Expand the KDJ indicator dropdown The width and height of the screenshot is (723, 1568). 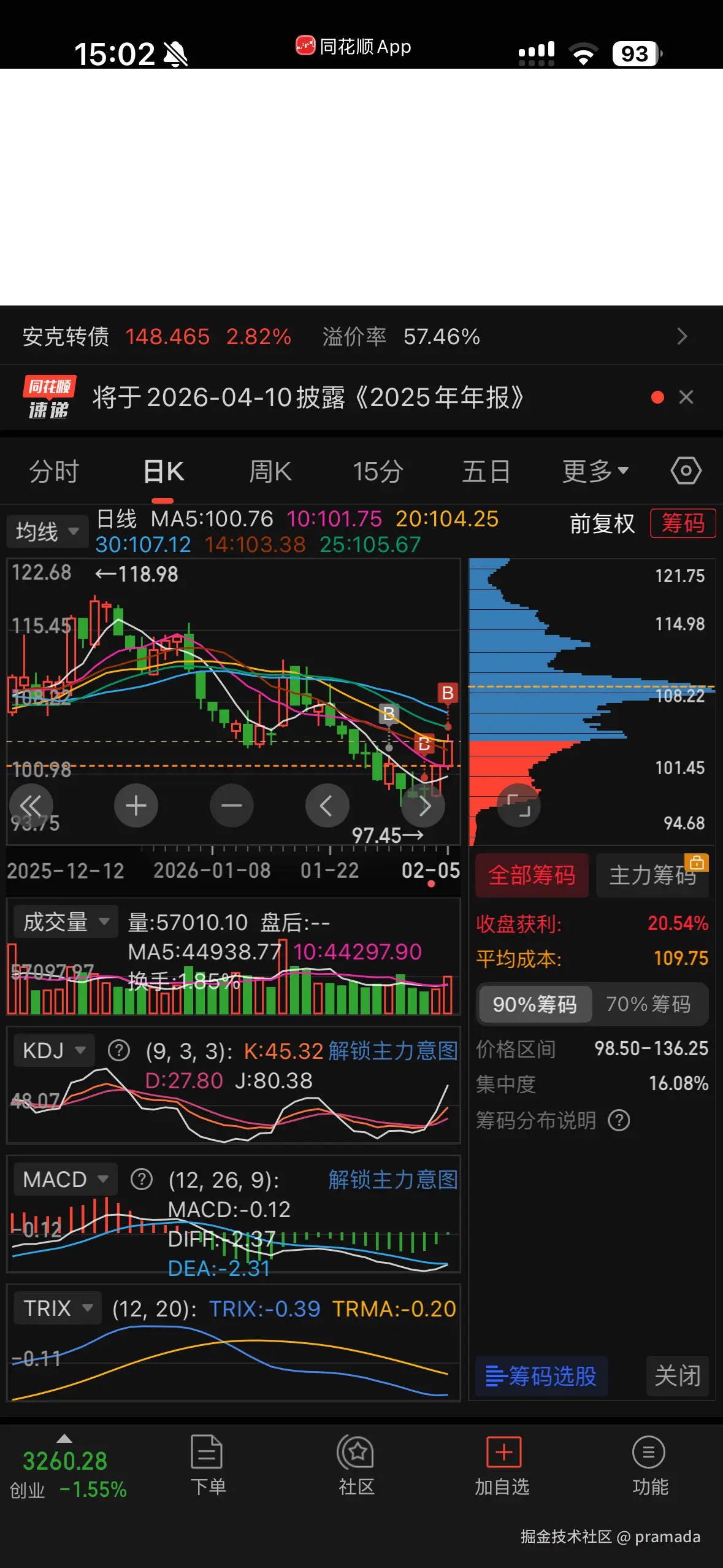53,1050
